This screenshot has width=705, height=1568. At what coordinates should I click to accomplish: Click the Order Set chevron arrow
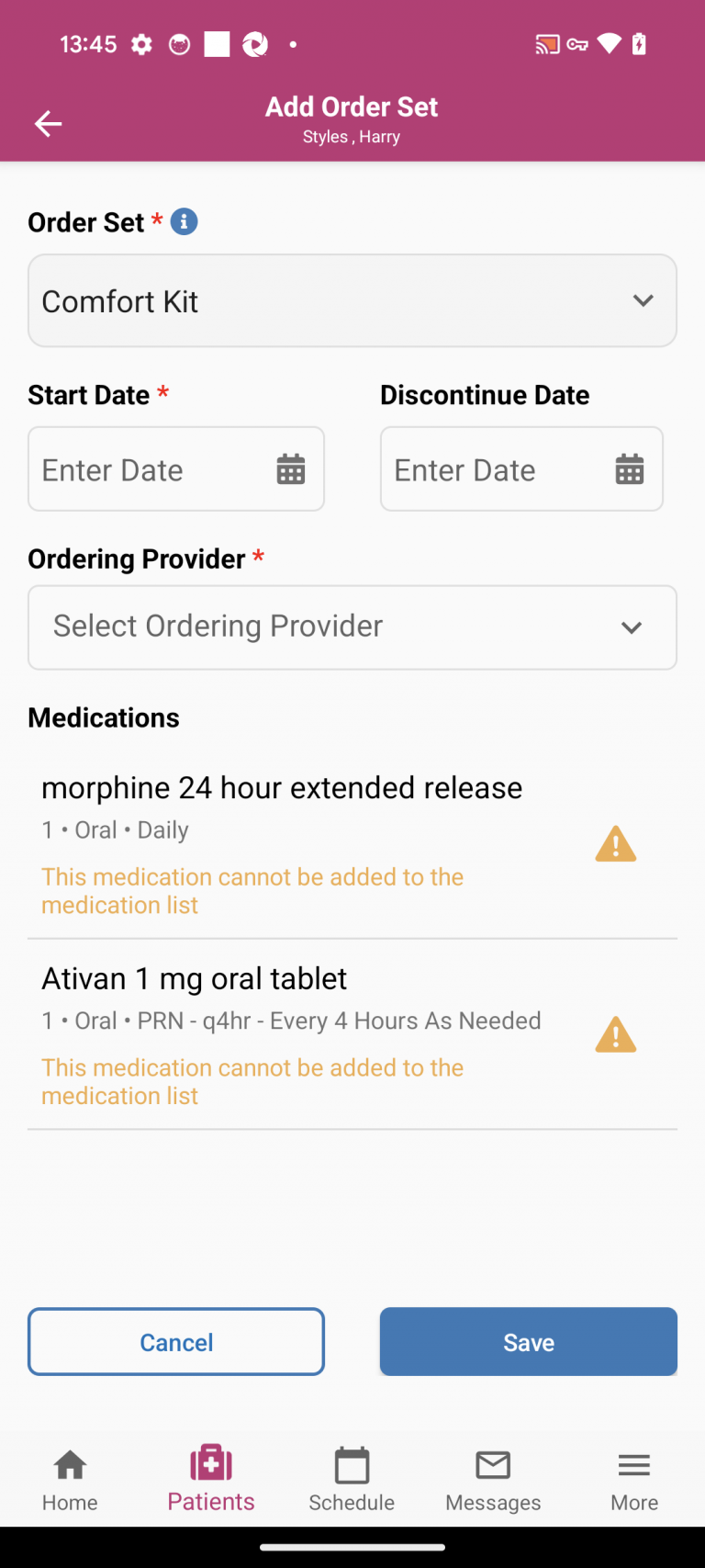click(643, 300)
